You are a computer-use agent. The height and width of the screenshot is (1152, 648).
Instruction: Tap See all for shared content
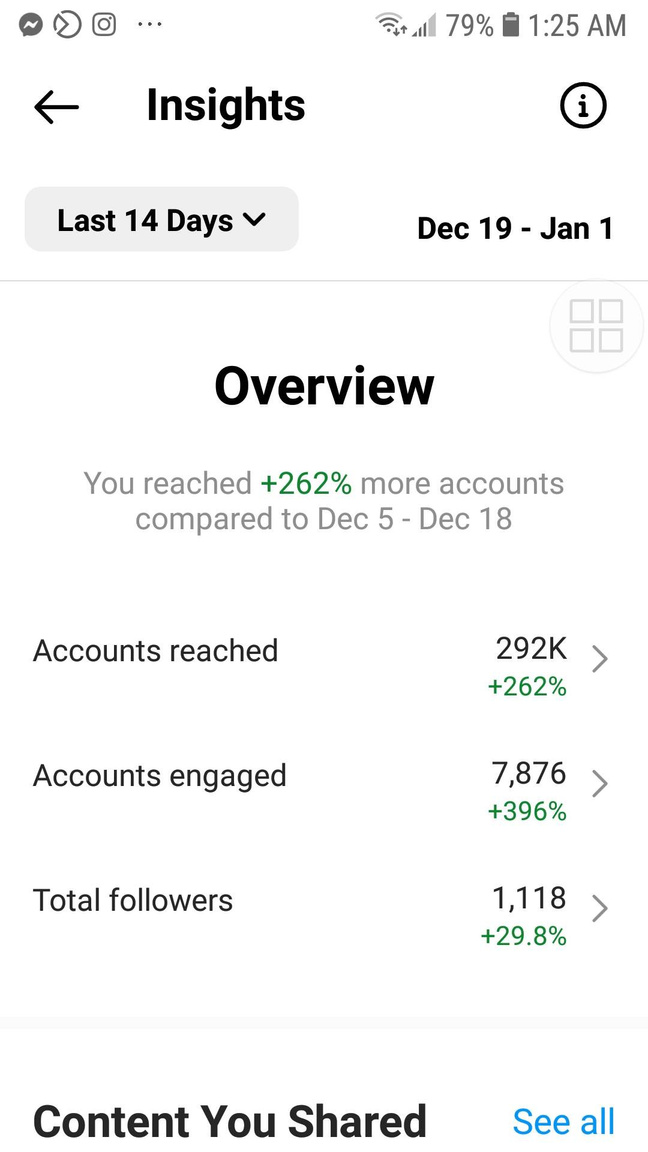click(563, 1122)
